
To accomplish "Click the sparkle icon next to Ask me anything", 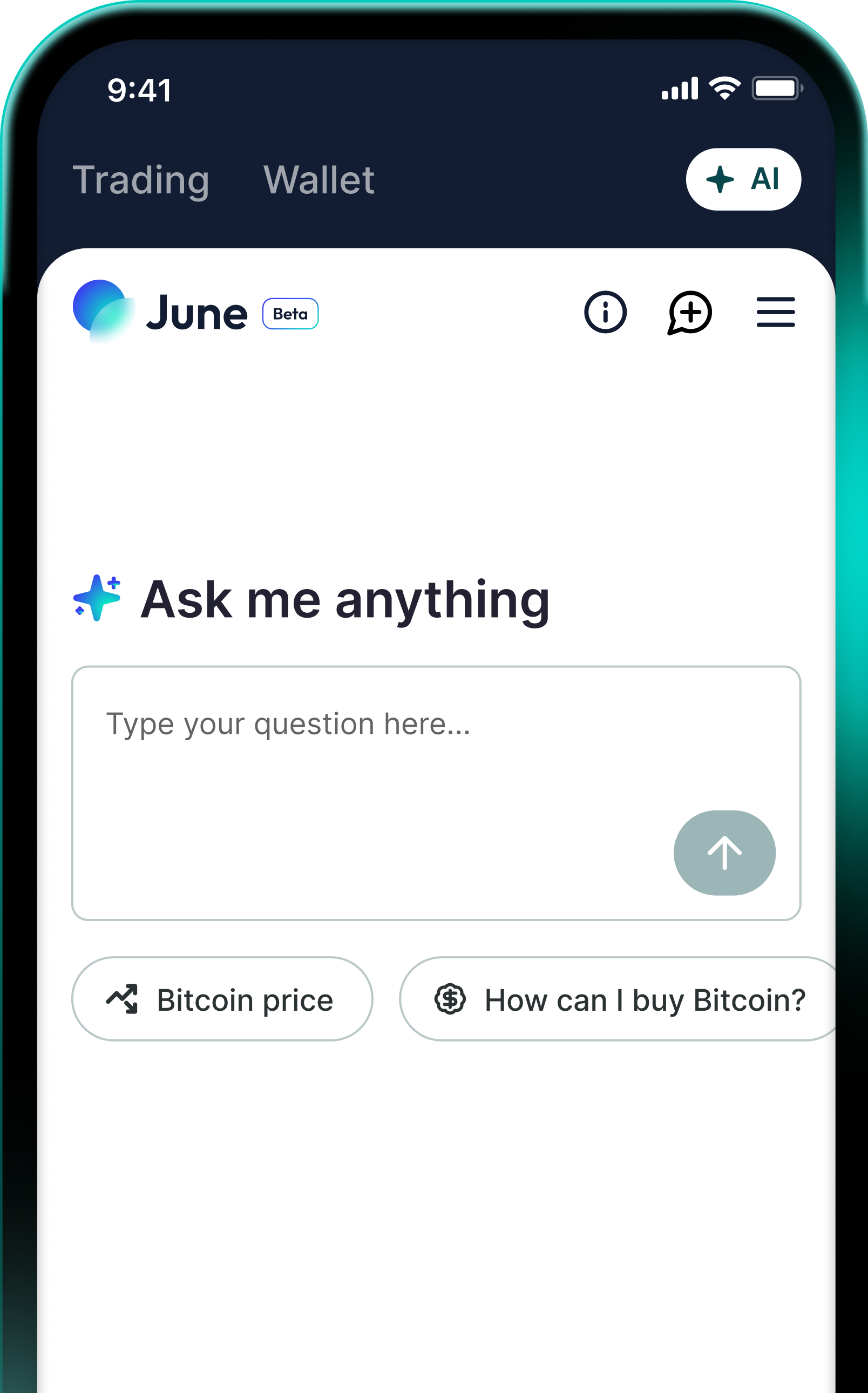I will (97, 599).
